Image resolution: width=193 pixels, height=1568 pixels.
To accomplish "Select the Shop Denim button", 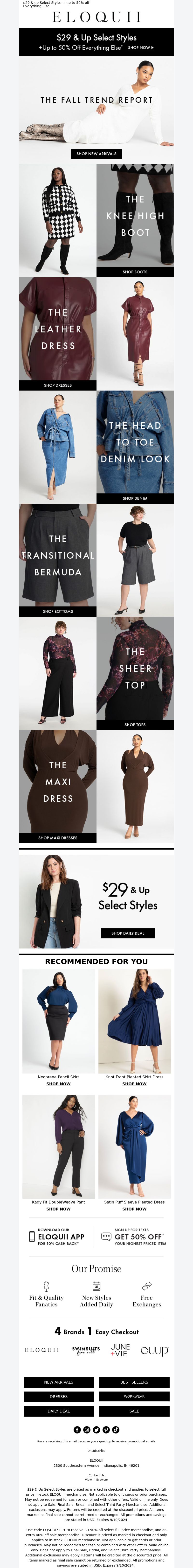I will tap(135, 499).
